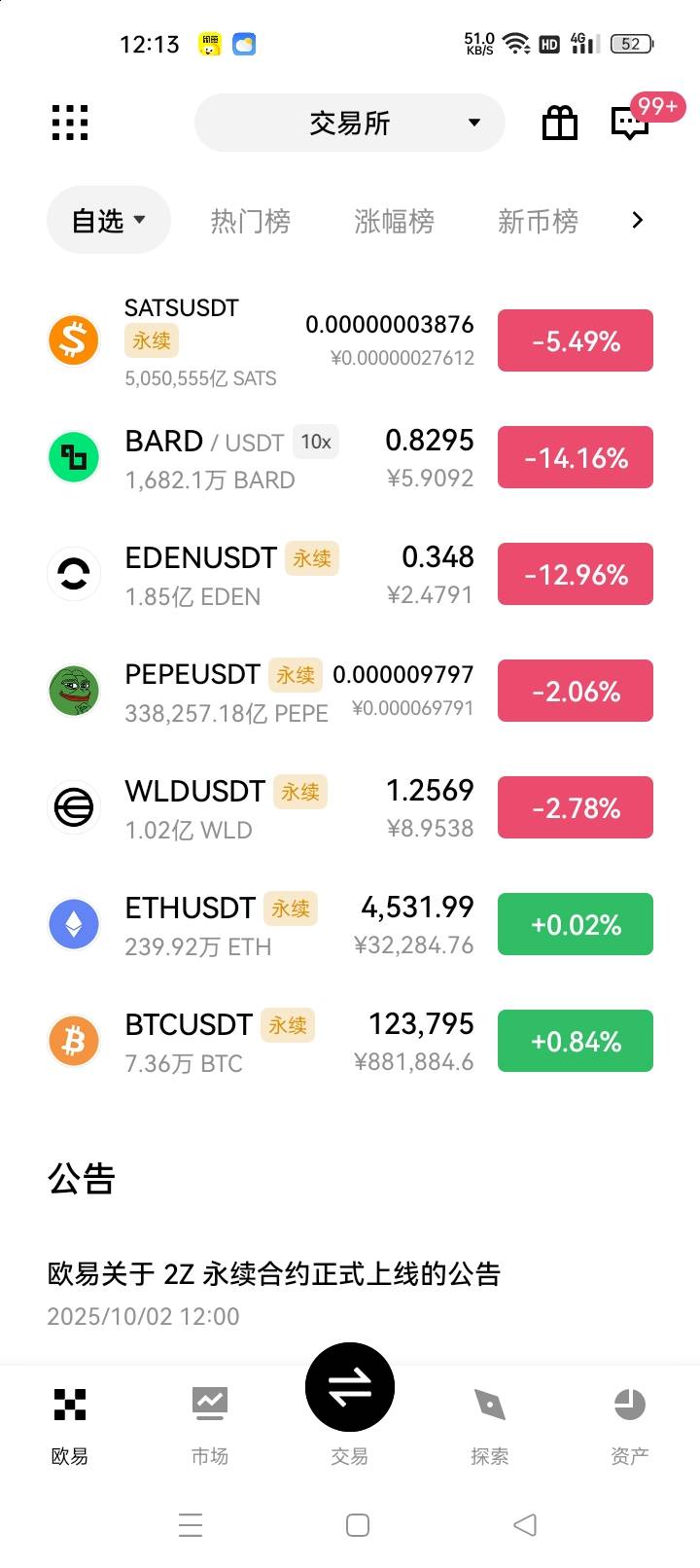Viewport: 700px width, 1568px height.
Task: Tap the ETHUSDT +0.02% change badge
Action: (576, 925)
